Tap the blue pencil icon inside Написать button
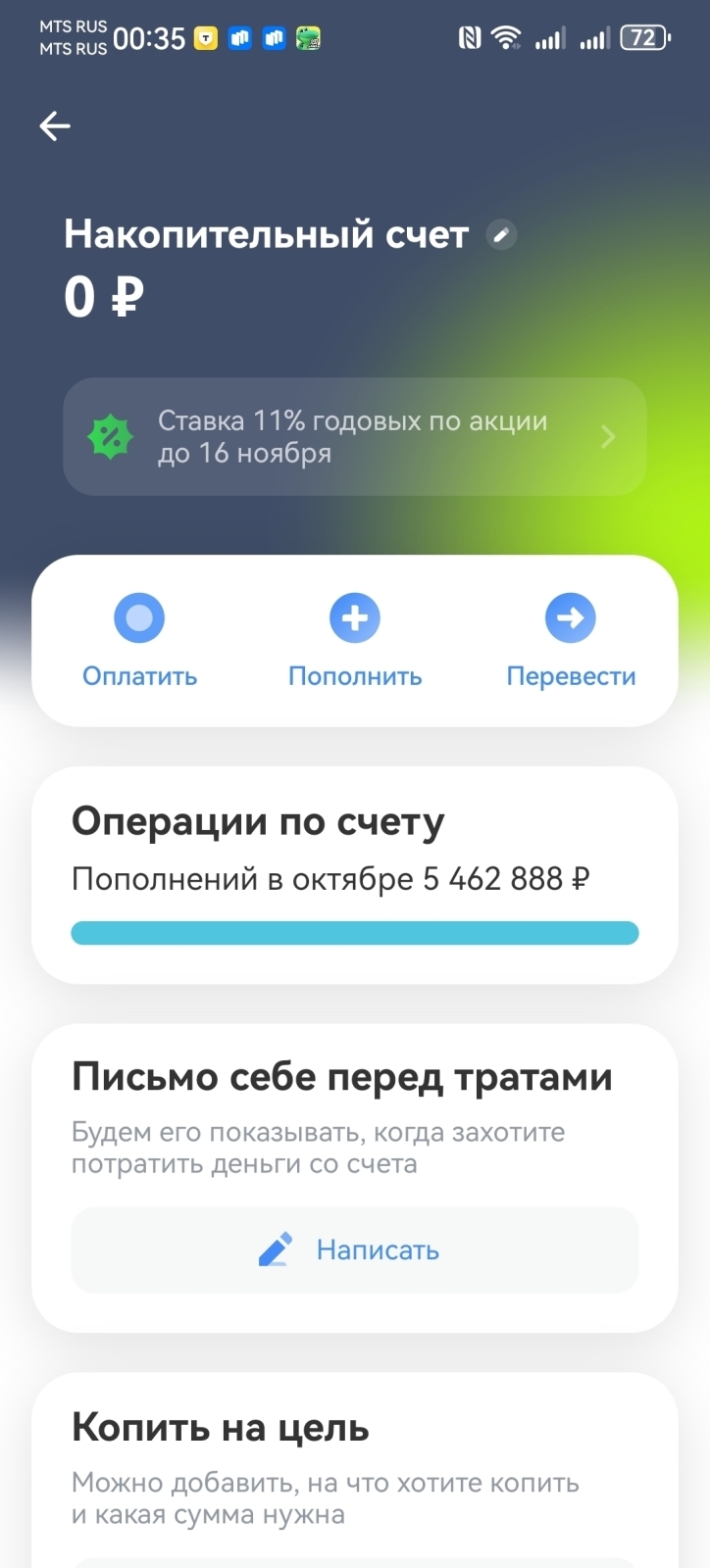 tap(276, 1249)
